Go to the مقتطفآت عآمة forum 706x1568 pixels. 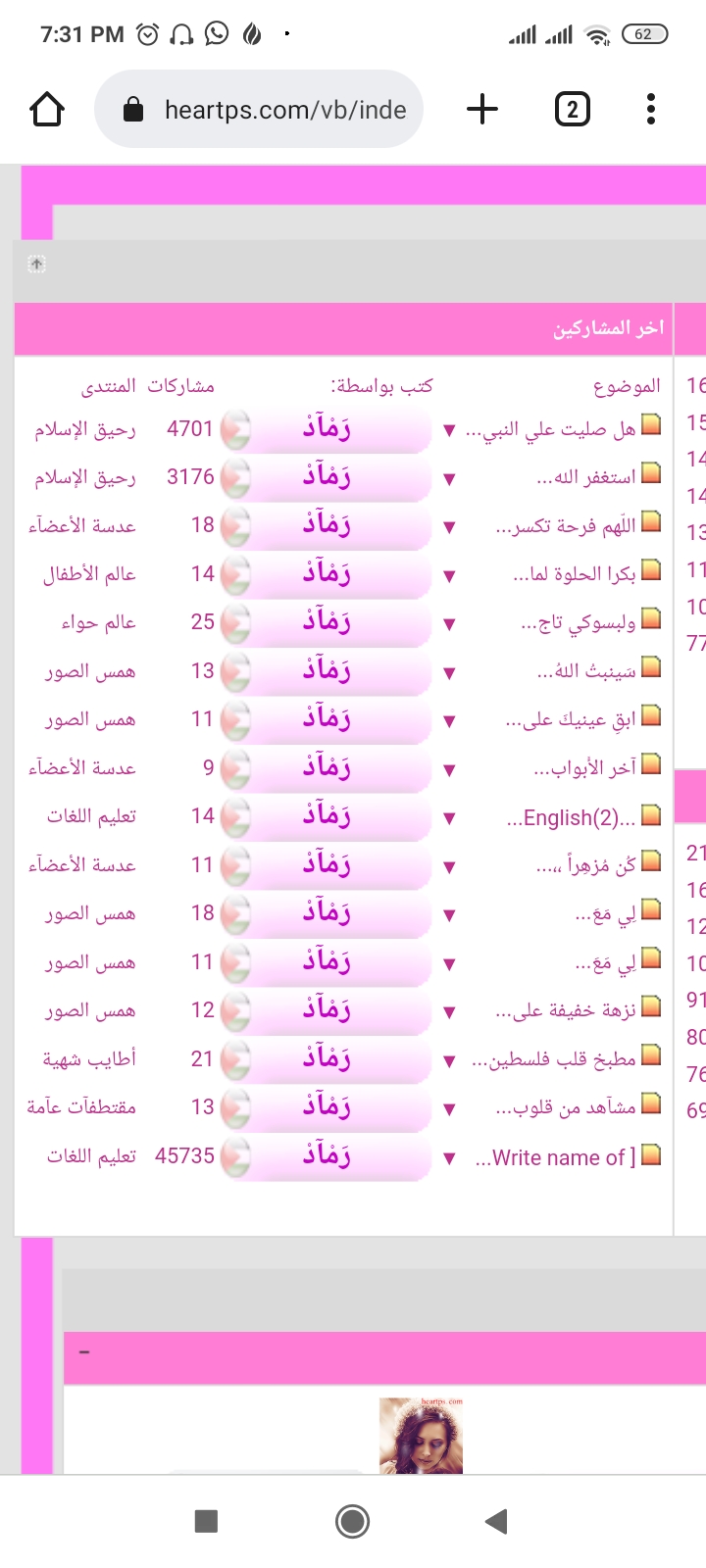pyautogui.click(x=81, y=1108)
